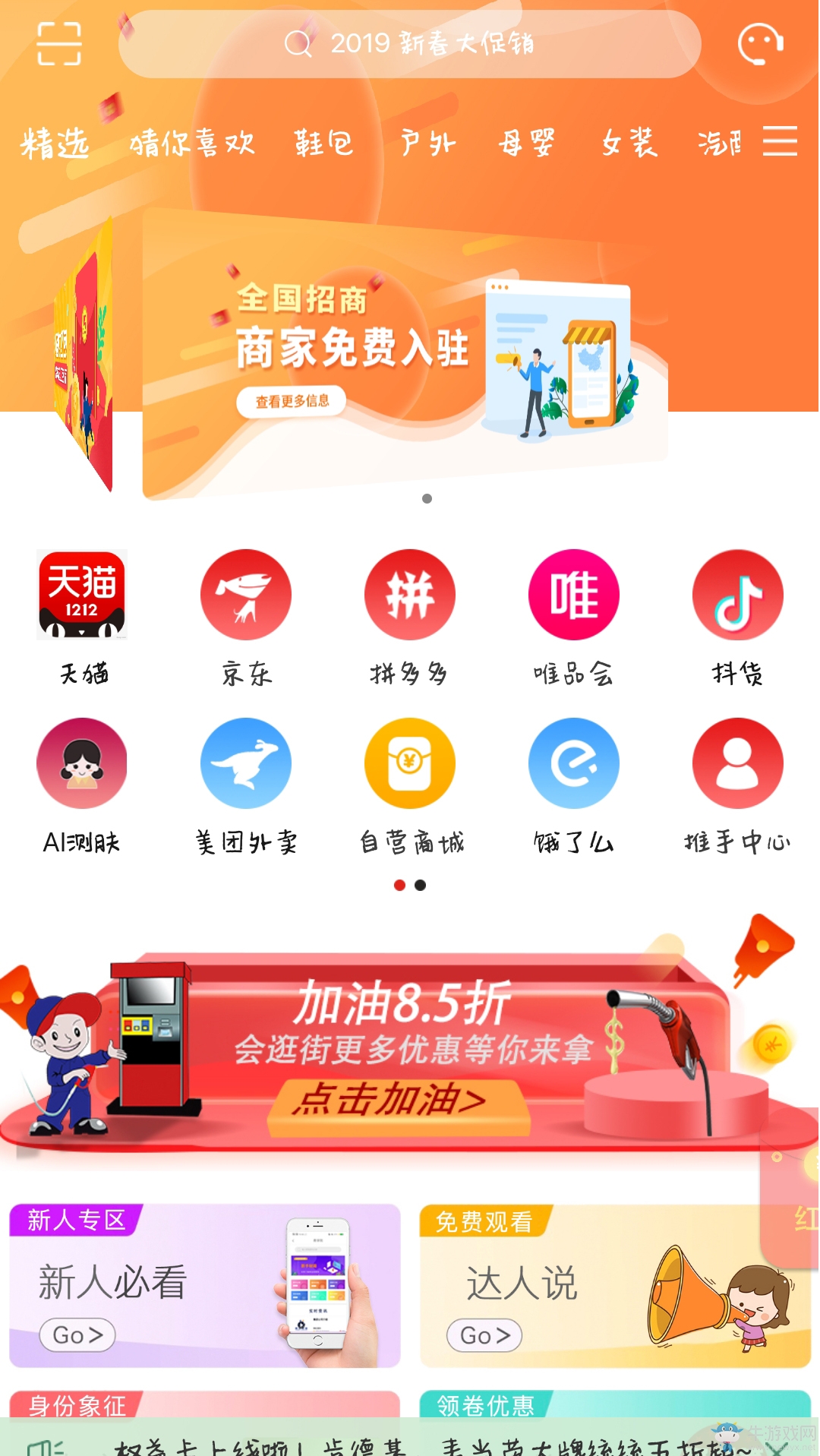820x1456 pixels.
Task: Expand the category list menu
Action: pyautogui.click(x=780, y=141)
